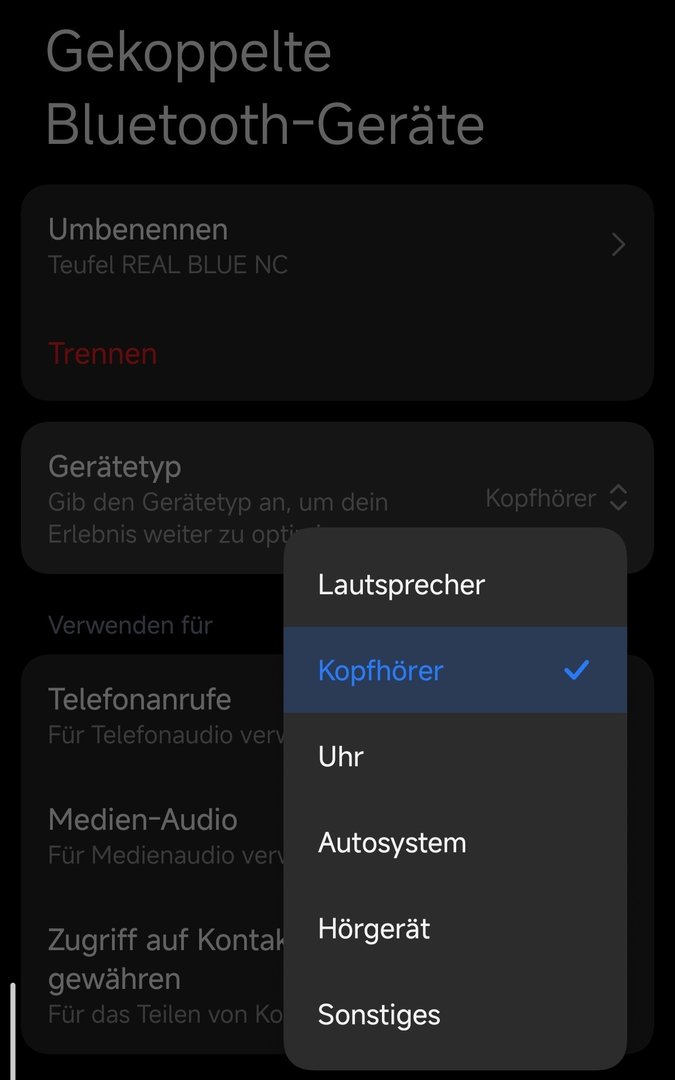Tap the Gerätetyp dropdown showing Kopfhörer

555,498
